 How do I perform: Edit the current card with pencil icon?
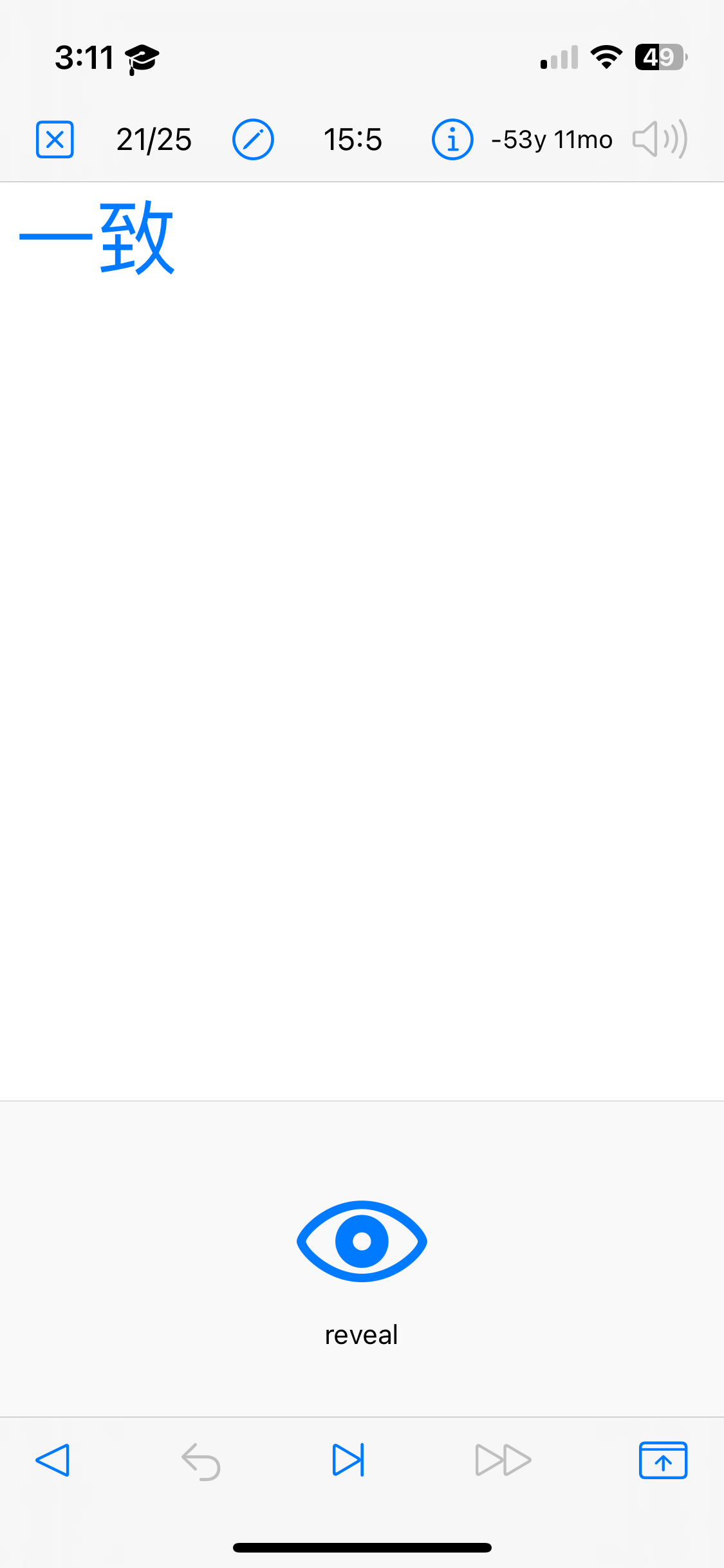coord(253,139)
